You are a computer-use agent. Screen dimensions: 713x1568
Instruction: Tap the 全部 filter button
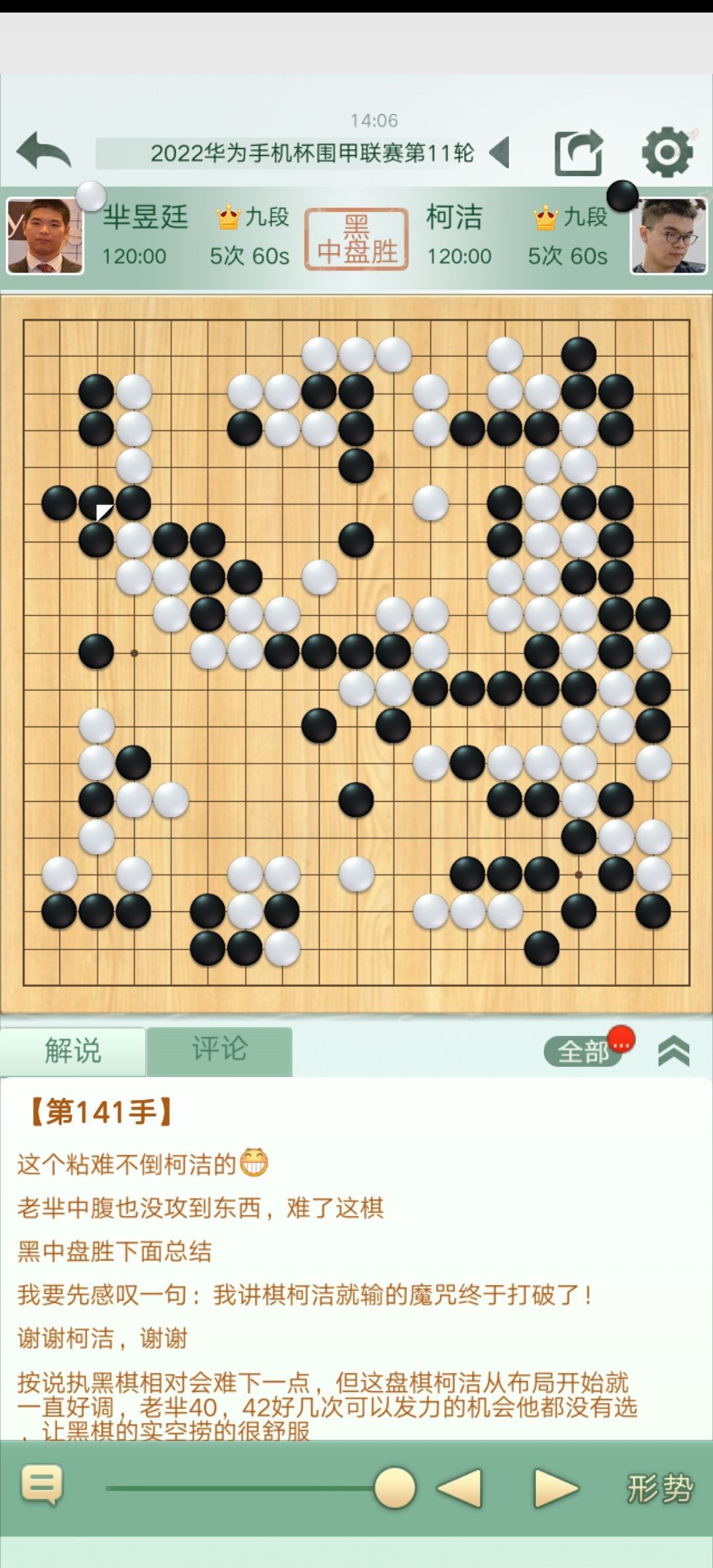[583, 1051]
